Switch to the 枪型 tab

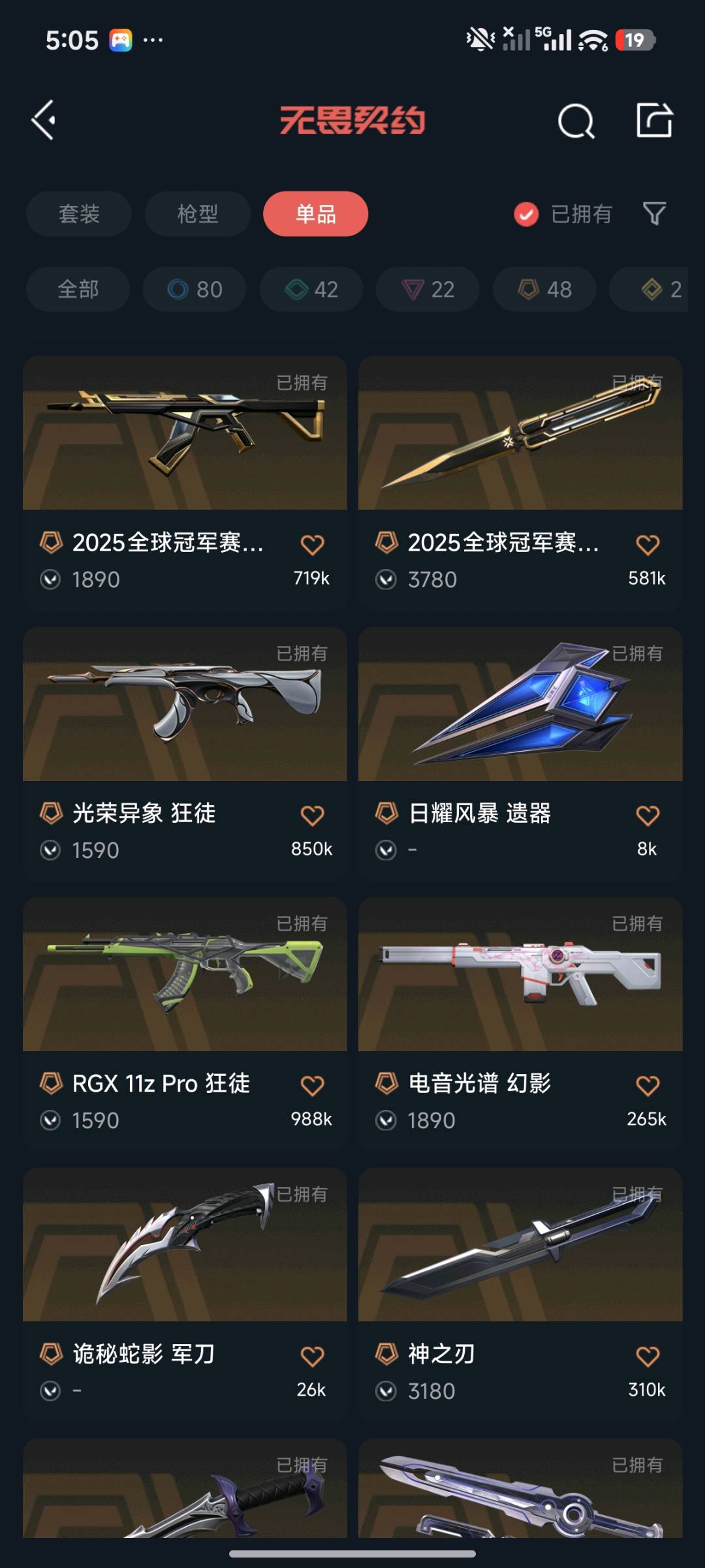pos(197,214)
